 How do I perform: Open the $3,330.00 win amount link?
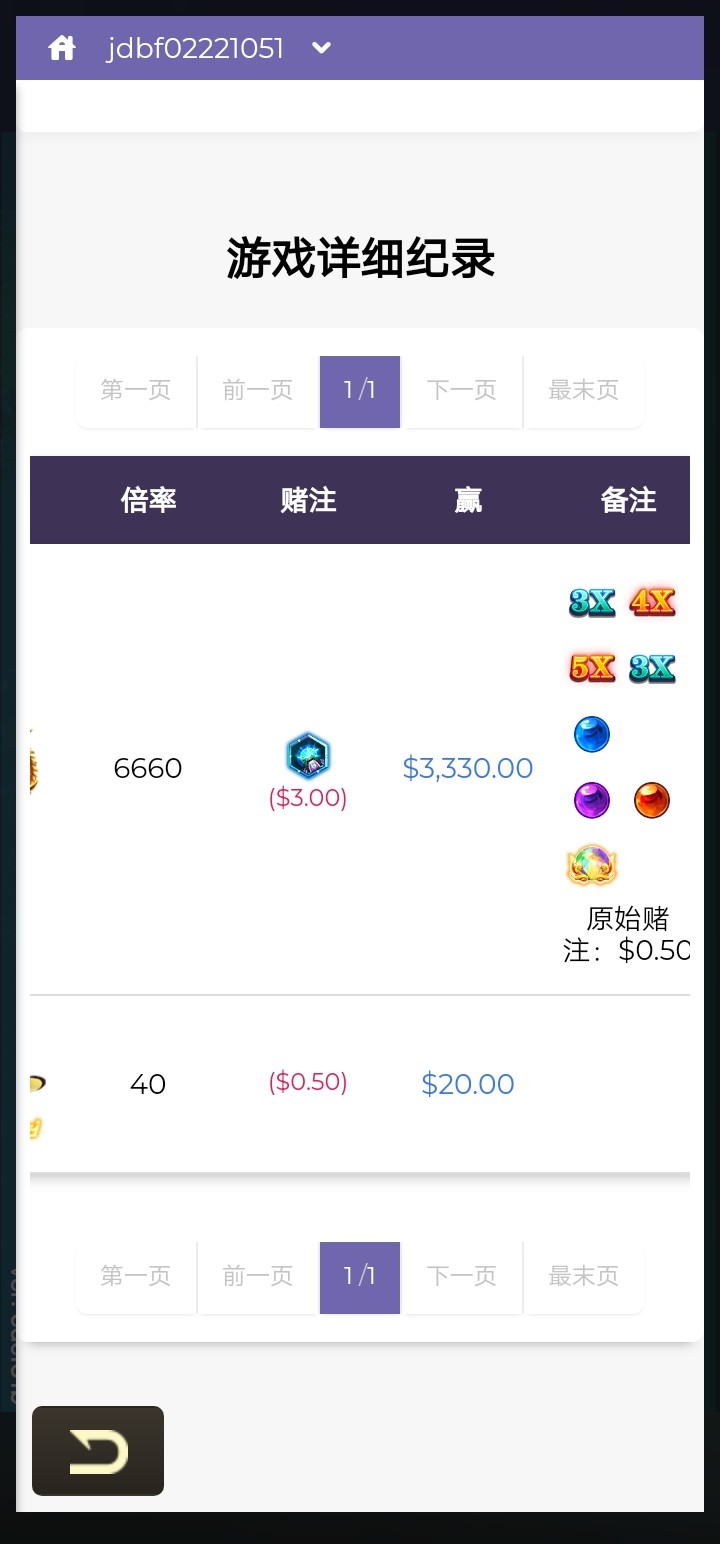pyautogui.click(x=467, y=768)
